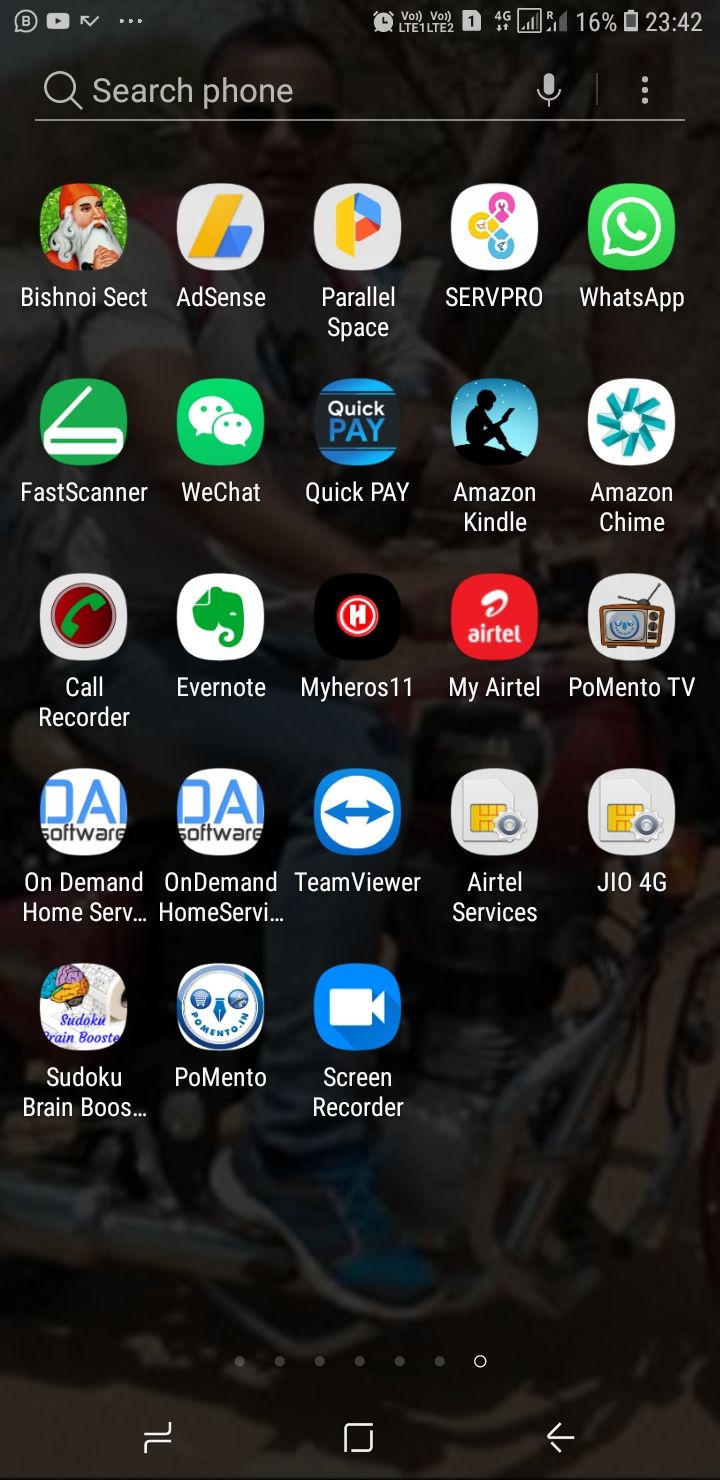Open the app drawer overflow menu
The width and height of the screenshot is (720, 1480).
(x=645, y=91)
